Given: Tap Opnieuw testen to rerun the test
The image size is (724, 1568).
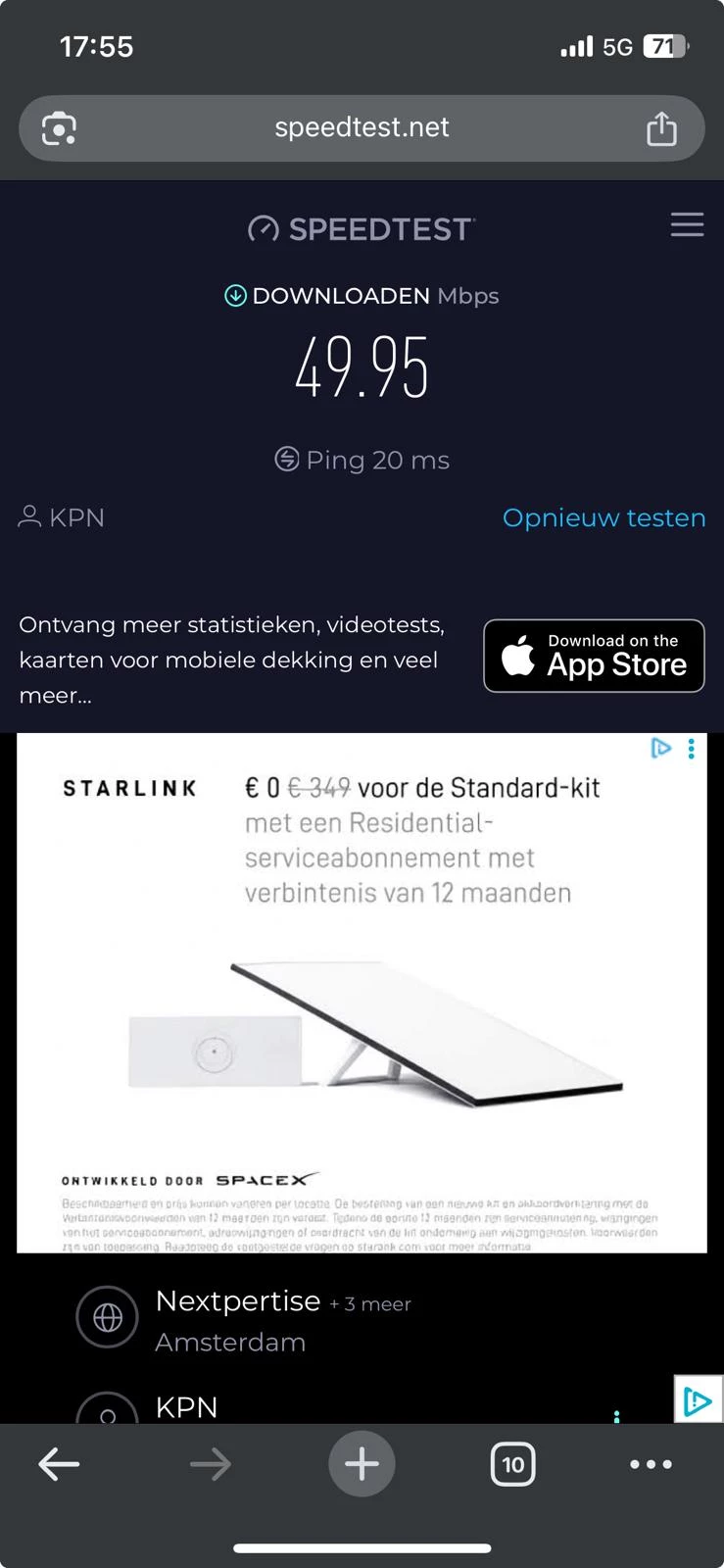Looking at the screenshot, I should click(x=603, y=517).
